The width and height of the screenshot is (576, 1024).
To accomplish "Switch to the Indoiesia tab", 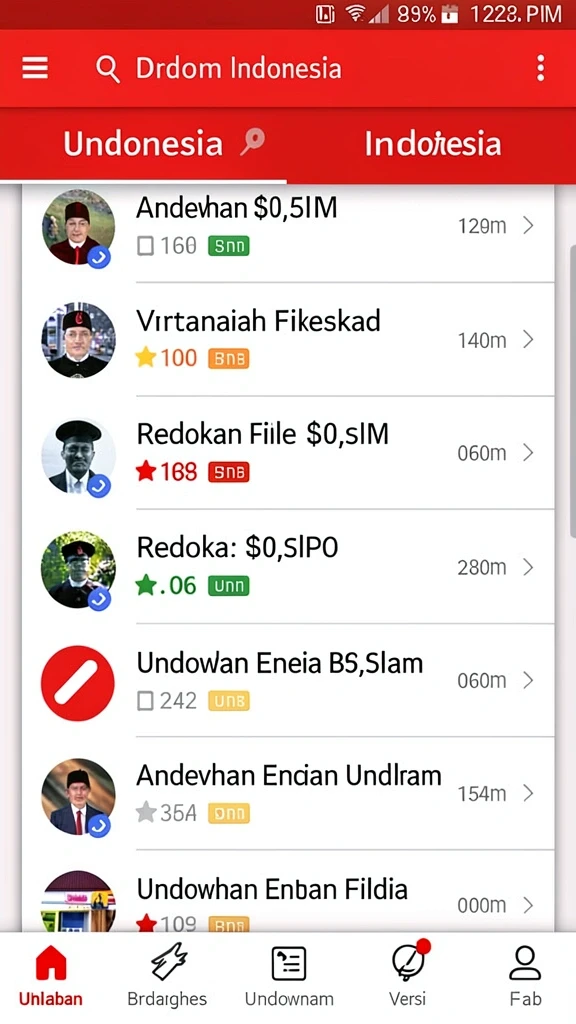I will pos(432,144).
